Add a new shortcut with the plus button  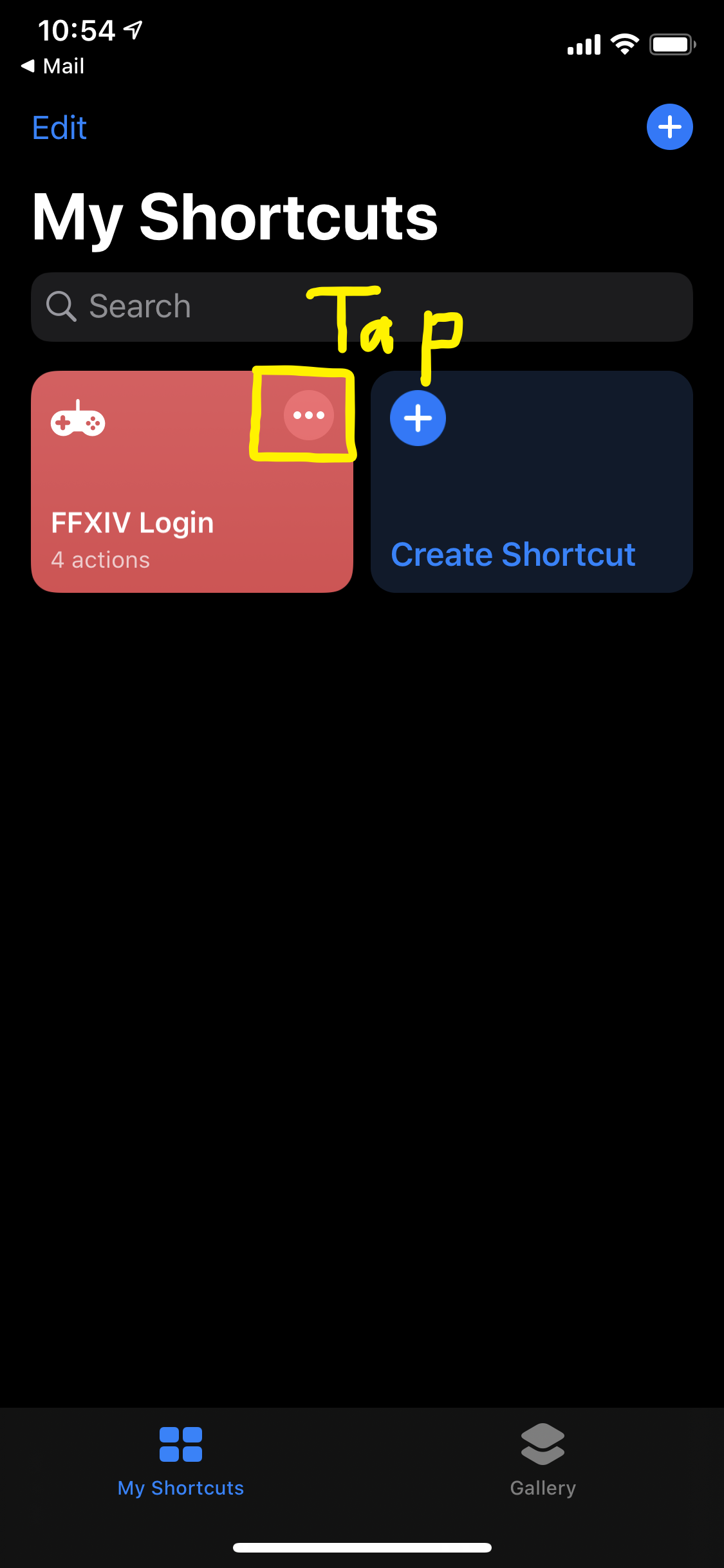669,127
